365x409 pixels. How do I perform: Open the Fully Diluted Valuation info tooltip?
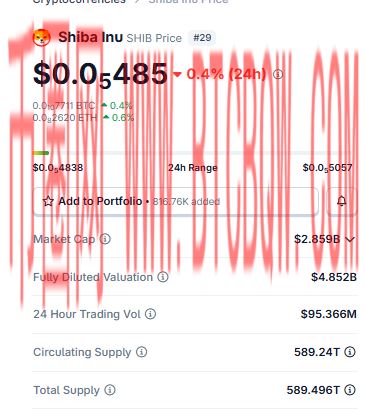(x=163, y=277)
